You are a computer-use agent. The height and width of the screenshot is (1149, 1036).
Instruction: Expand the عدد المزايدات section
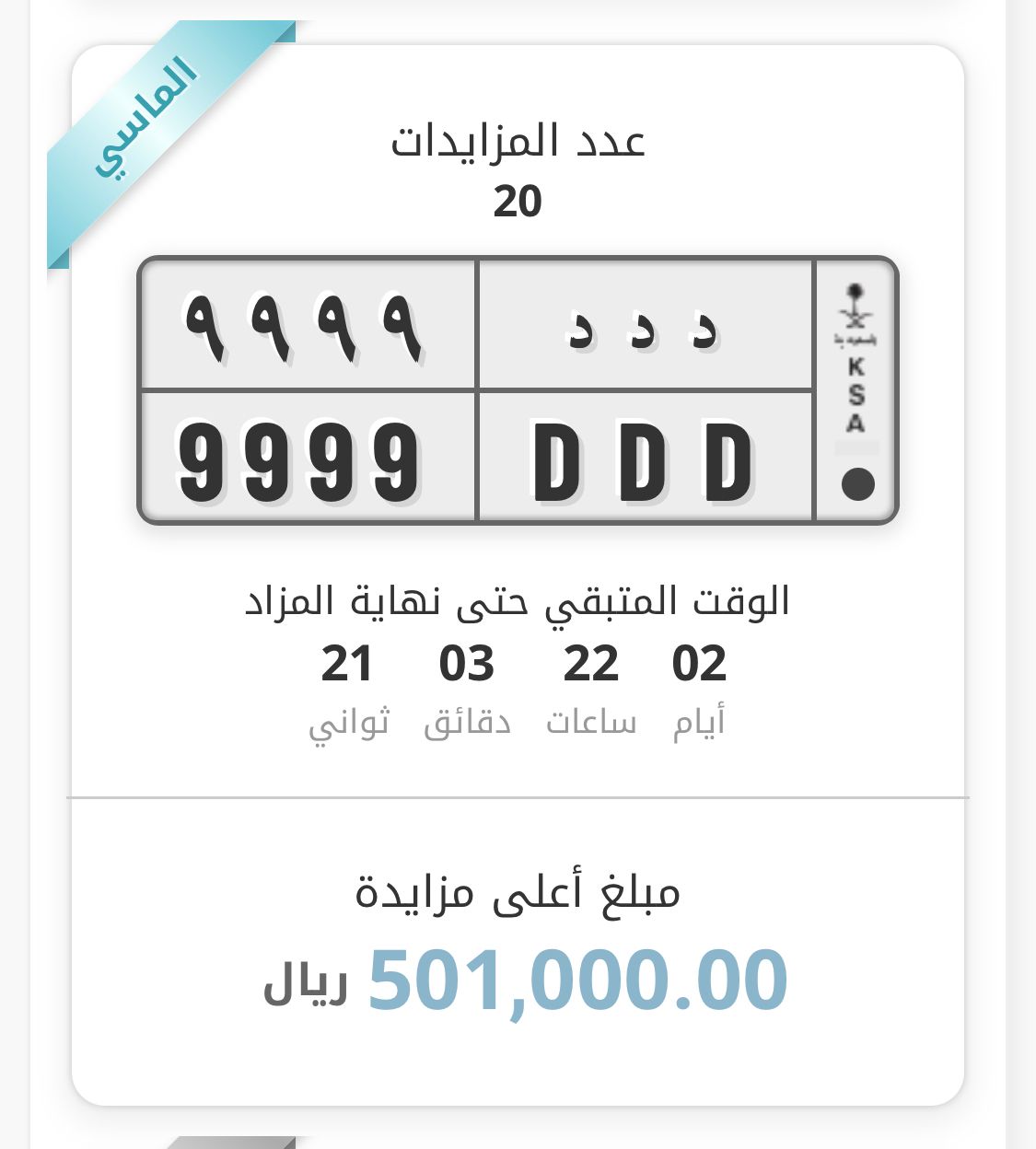(x=518, y=143)
